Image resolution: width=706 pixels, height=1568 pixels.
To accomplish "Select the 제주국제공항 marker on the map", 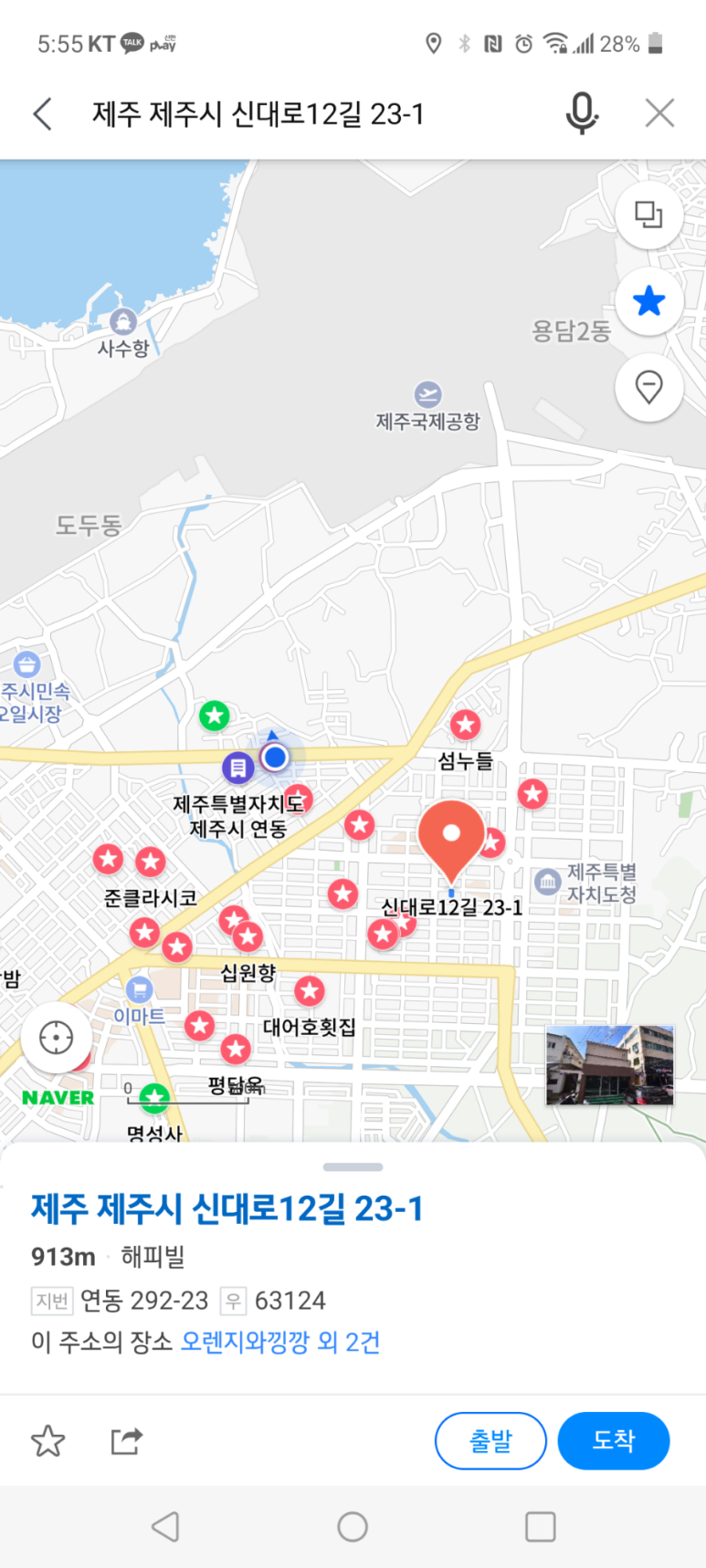I will tap(427, 395).
